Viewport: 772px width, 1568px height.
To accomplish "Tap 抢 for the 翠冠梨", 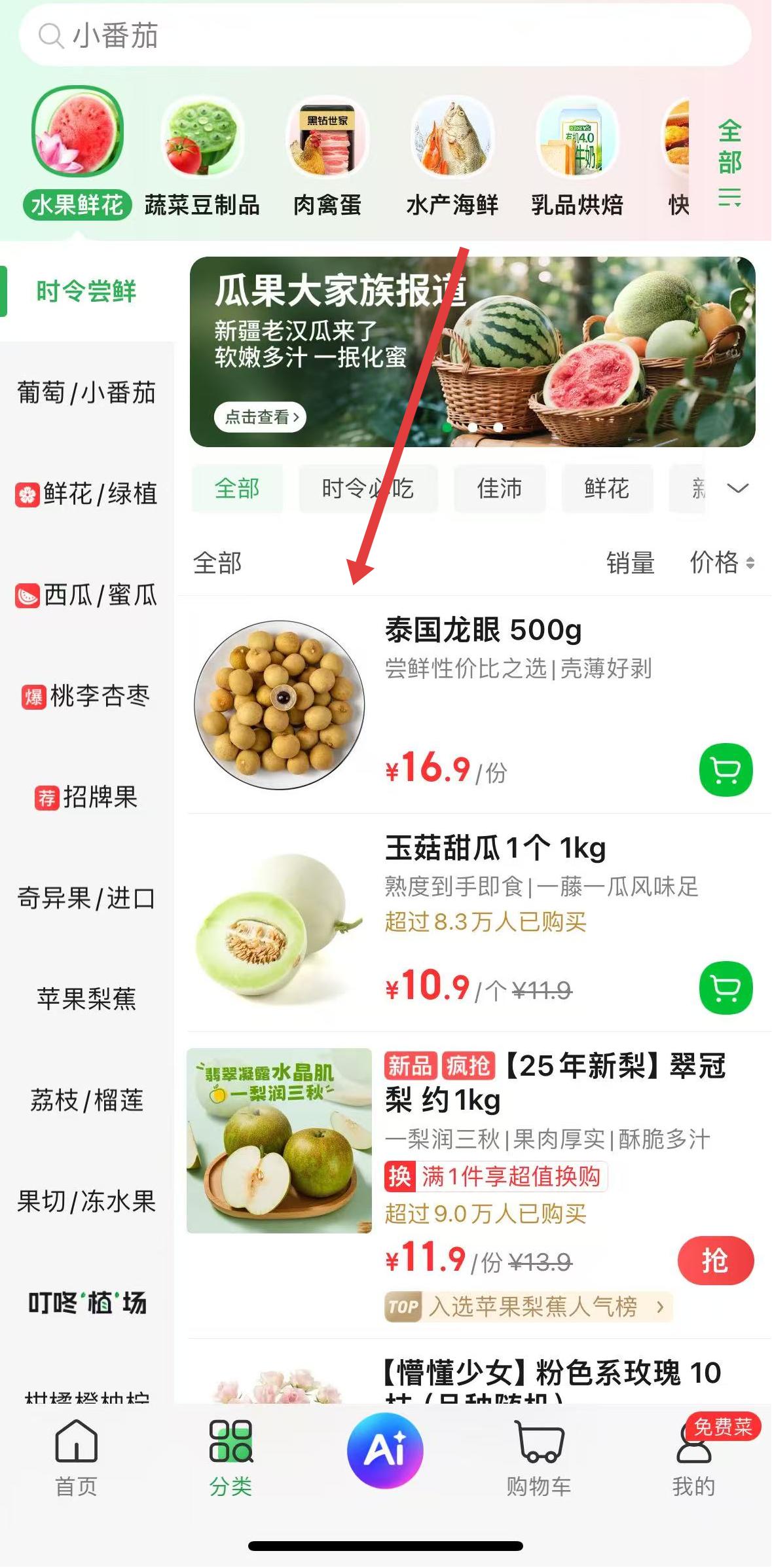I will click(715, 1260).
